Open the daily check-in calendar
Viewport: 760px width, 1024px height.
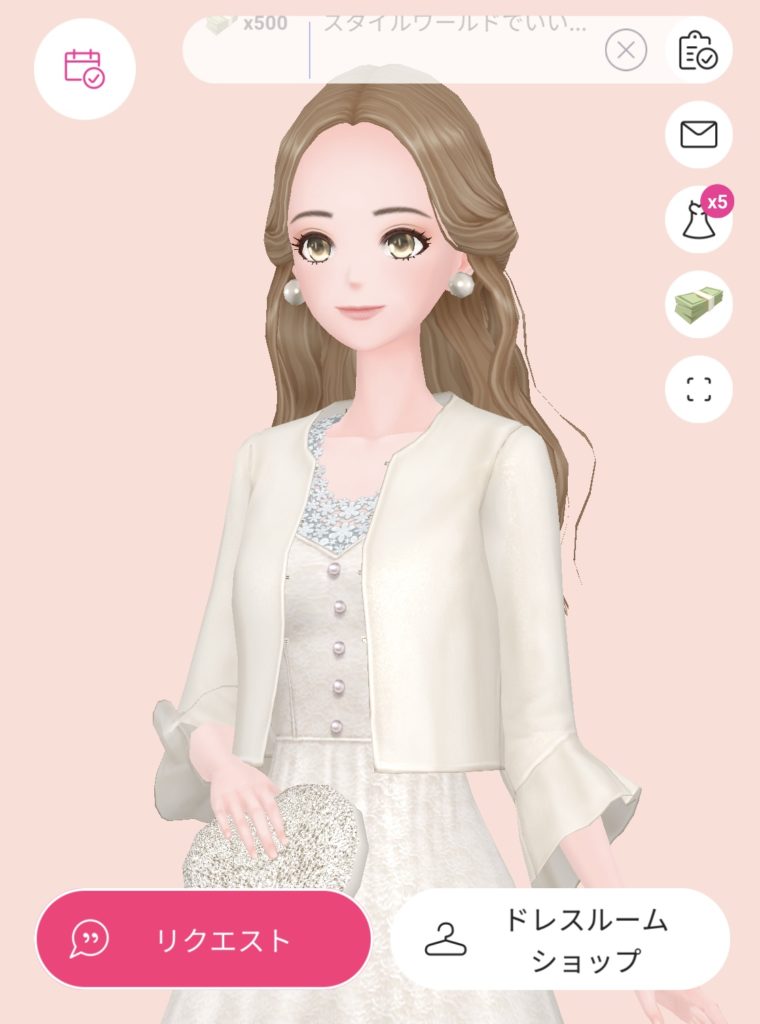(85, 69)
